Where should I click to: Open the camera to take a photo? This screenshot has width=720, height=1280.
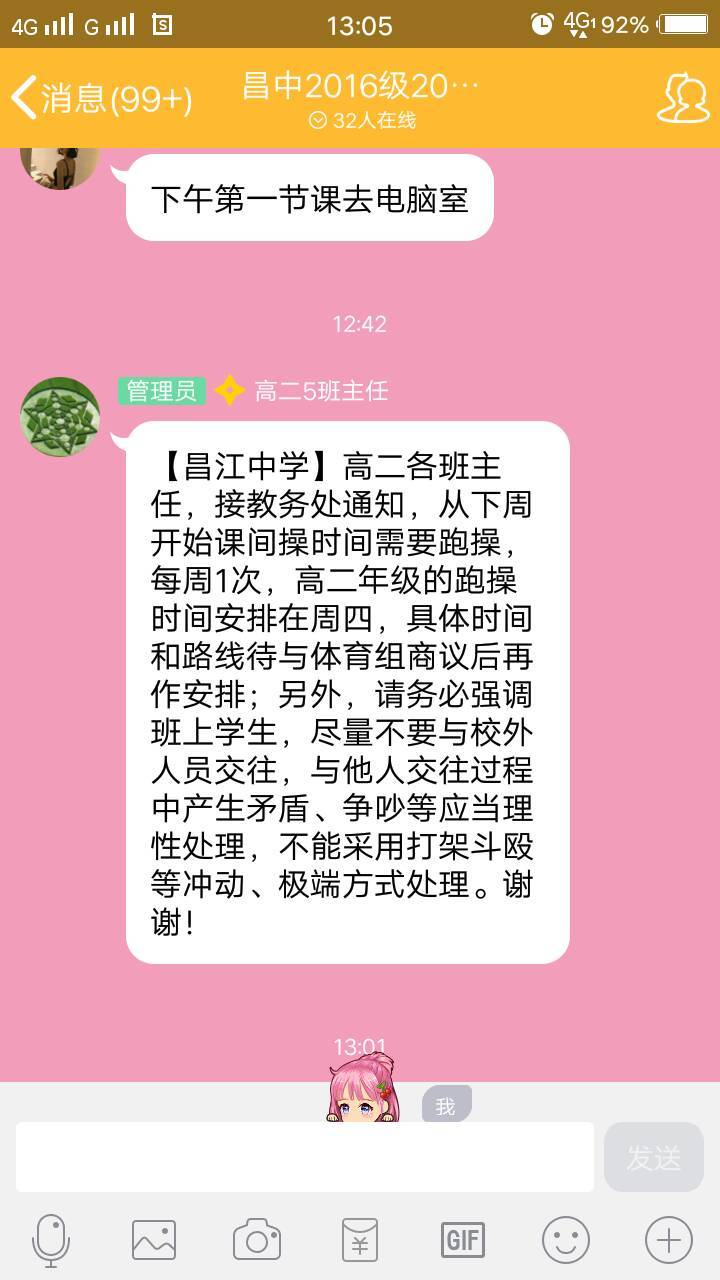pos(257,1241)
